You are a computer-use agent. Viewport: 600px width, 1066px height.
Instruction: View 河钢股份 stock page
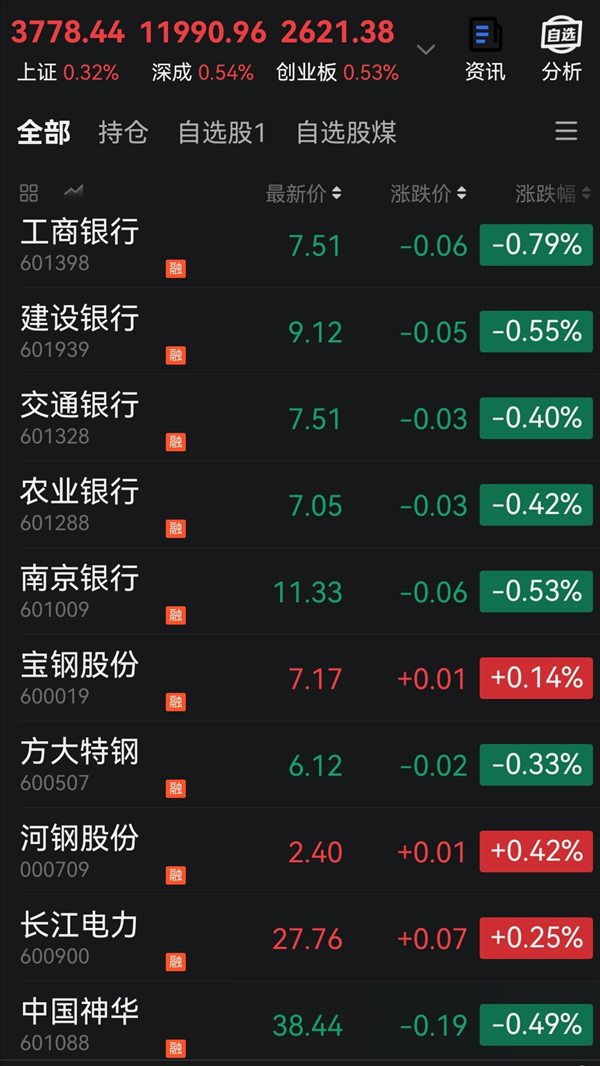coord(300,851)
